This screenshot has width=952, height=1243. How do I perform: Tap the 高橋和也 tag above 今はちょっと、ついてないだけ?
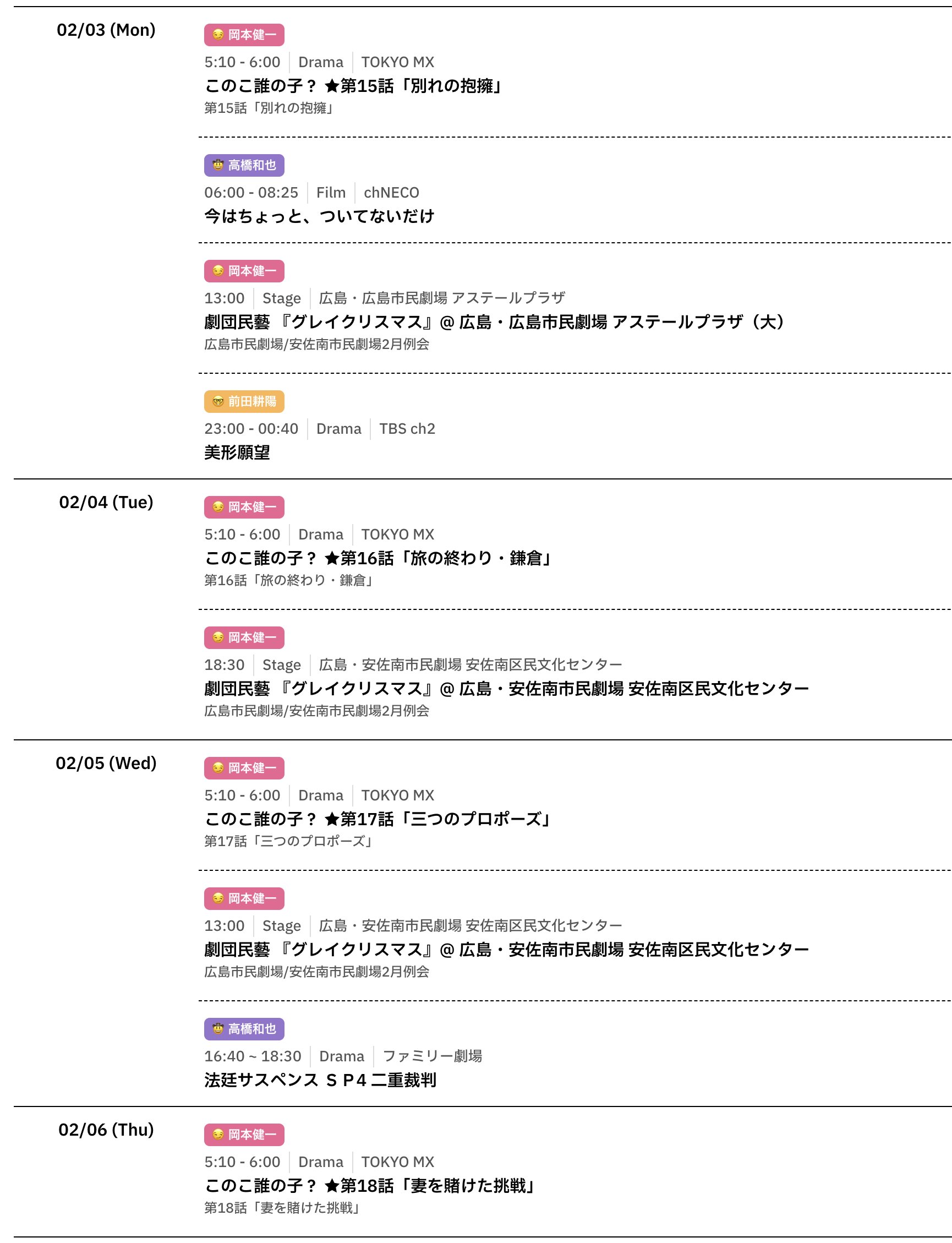point(244,166)
